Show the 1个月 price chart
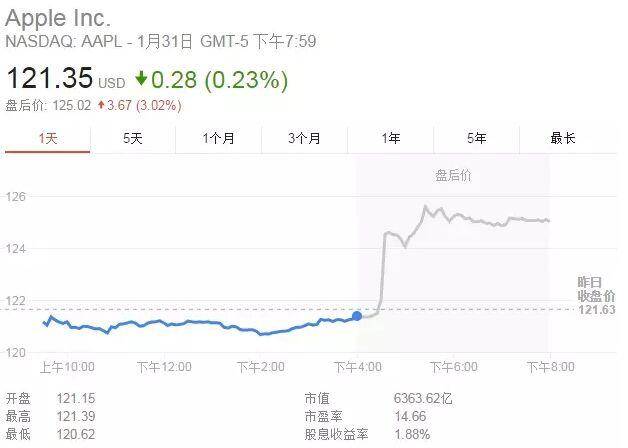 tap(219, 138)
